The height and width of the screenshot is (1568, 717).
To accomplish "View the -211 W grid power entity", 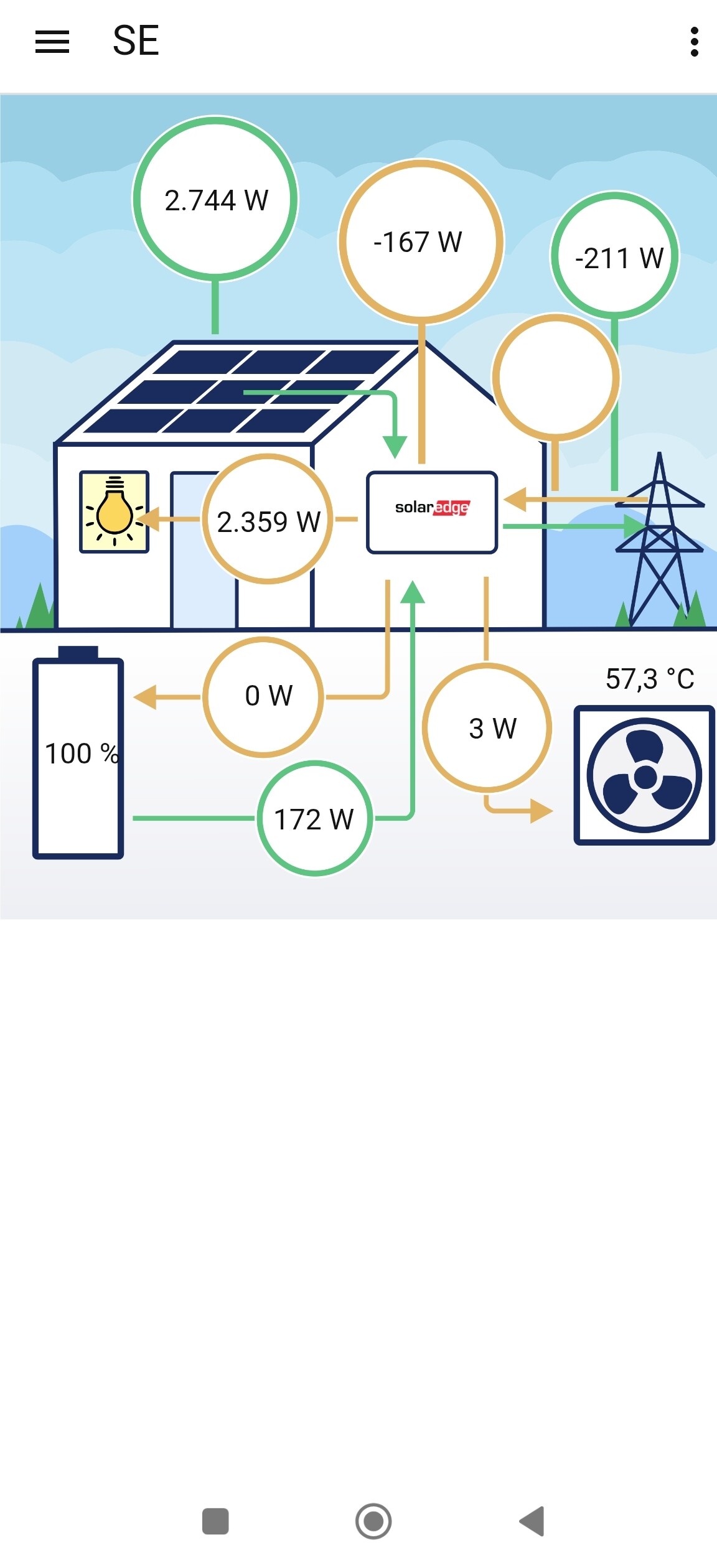I will 615,256.
